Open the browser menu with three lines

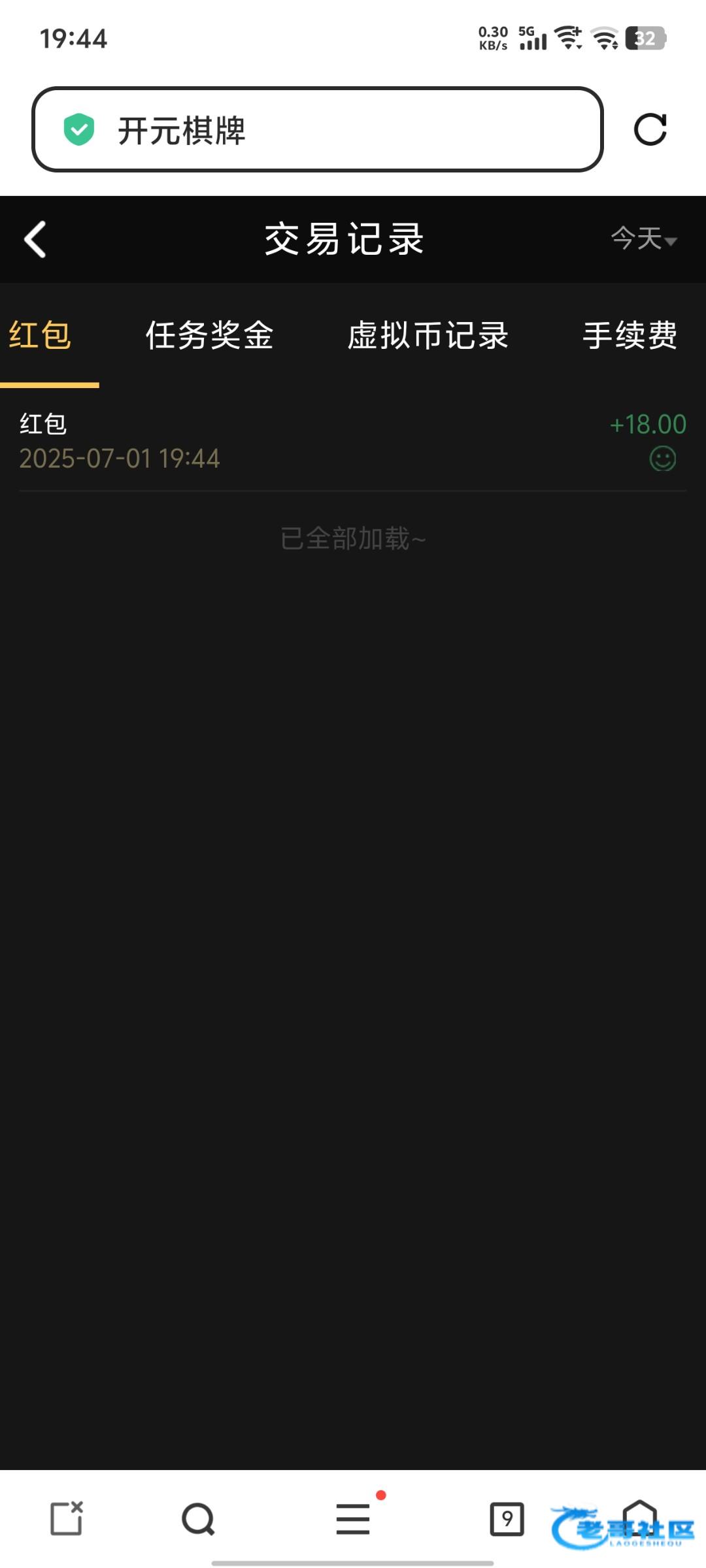[x=353, y=1519]
